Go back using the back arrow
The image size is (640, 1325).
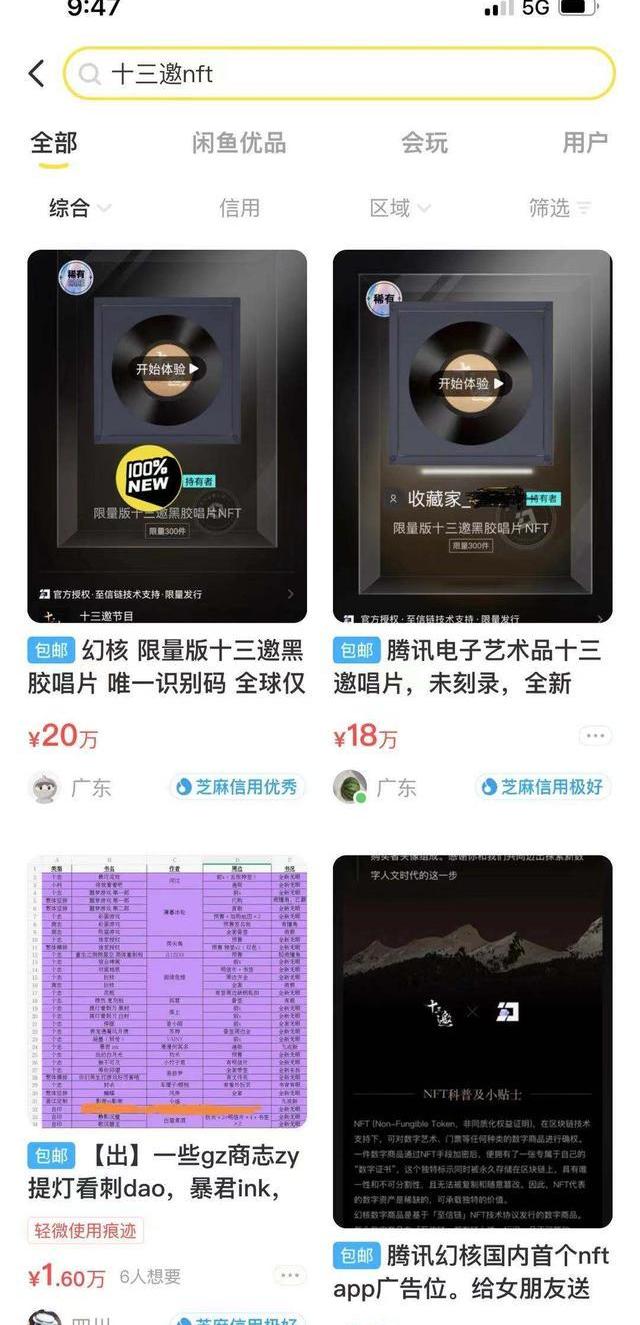[37, 73]
